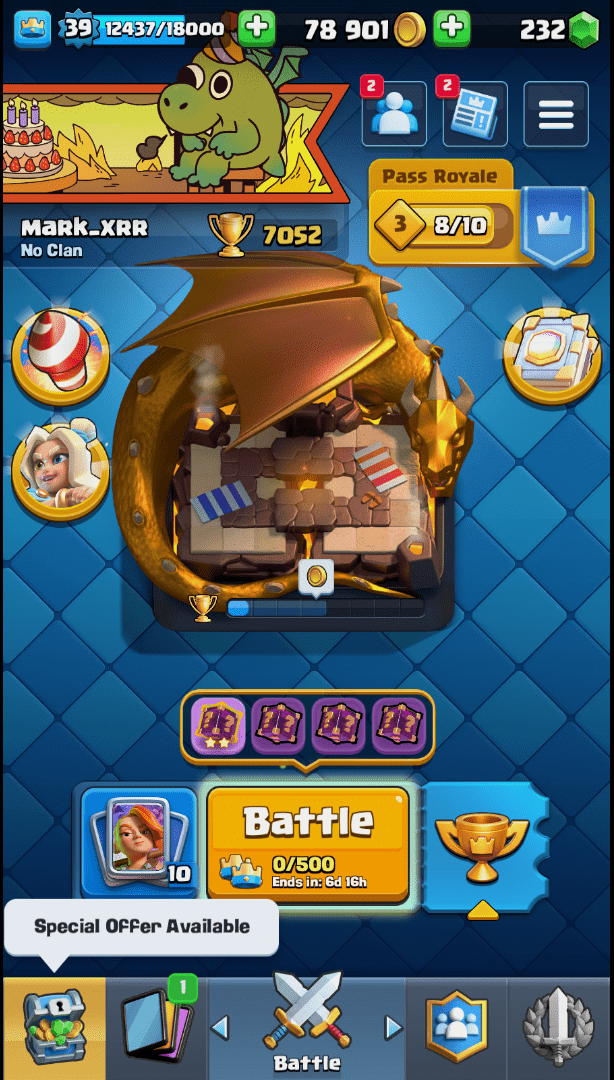Add more gold with the plus button
Viewport: 614px width, 1080px height.
(x=452, y=29)
